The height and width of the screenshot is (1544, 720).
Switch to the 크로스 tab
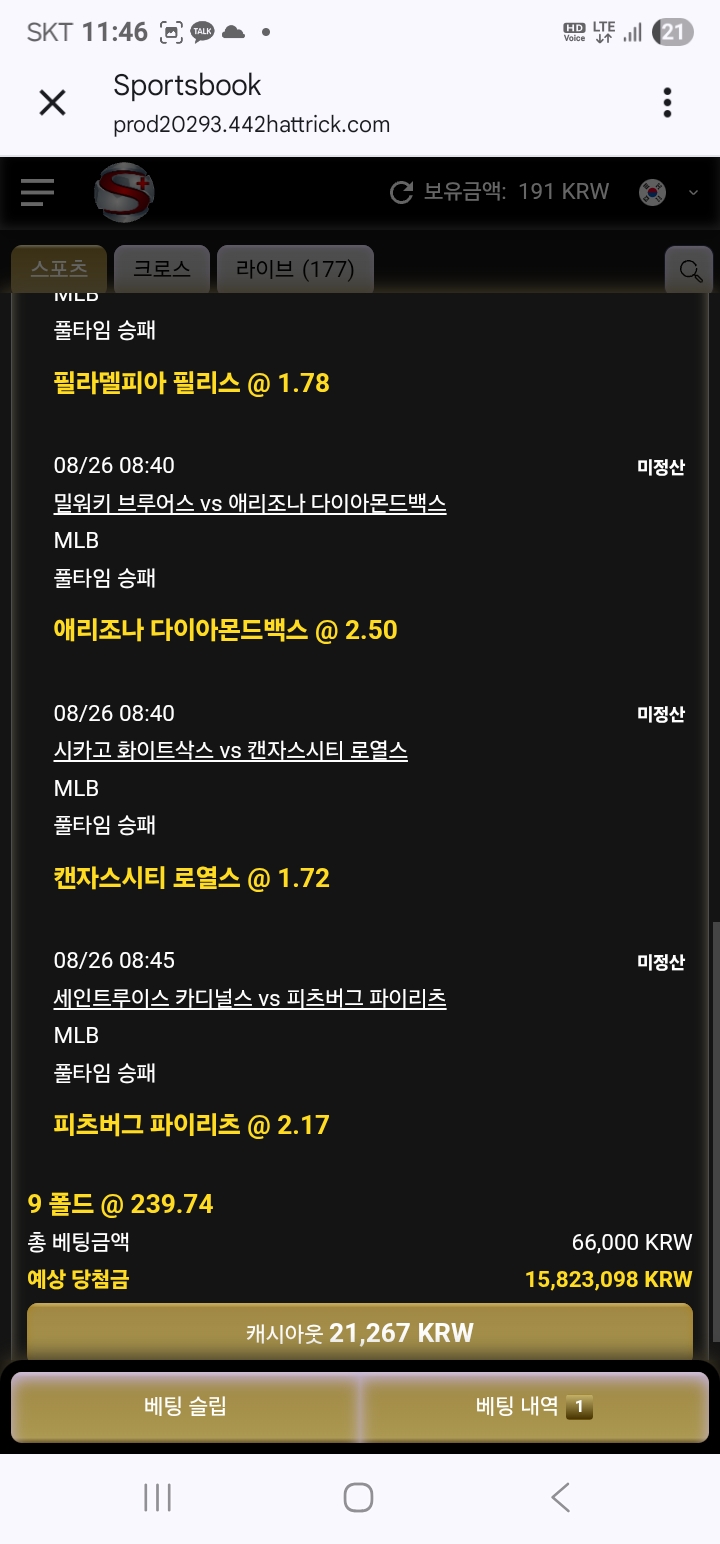click(x=162, y=269)
